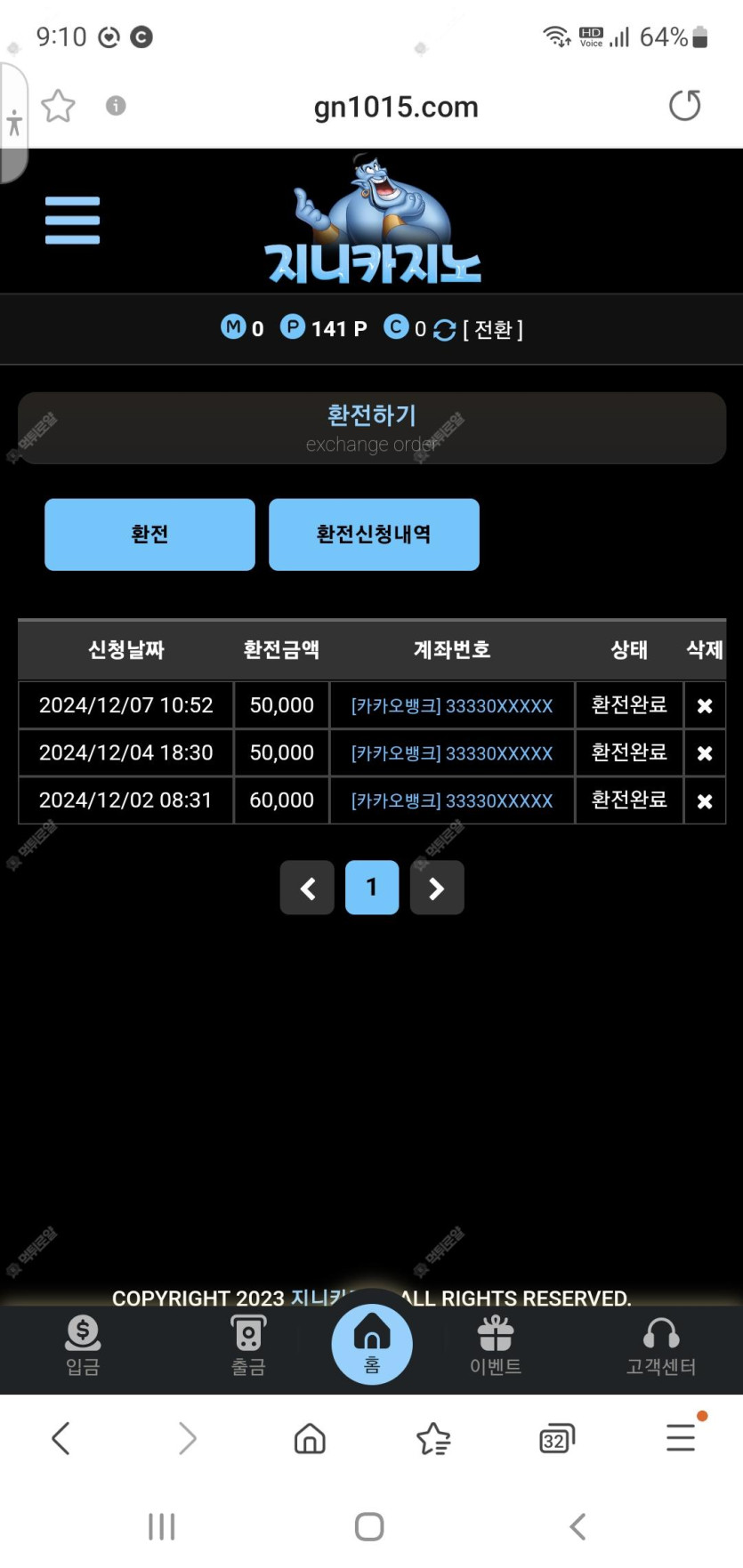Screen dimensions: 743x1568
Task: Switch to the 출금 withdrawal tab
Action: pos(248,1345)
